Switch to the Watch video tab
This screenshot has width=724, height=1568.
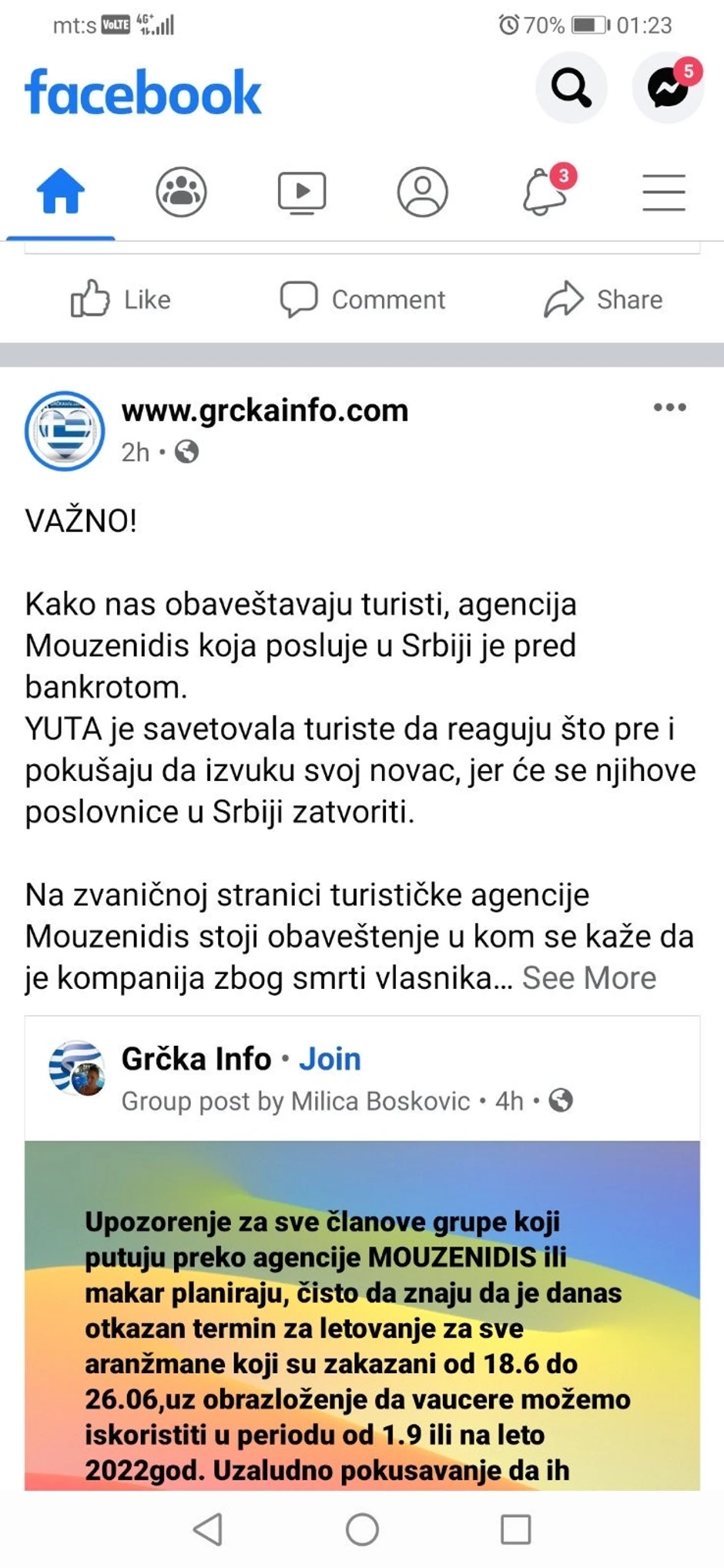click(301, 192)
